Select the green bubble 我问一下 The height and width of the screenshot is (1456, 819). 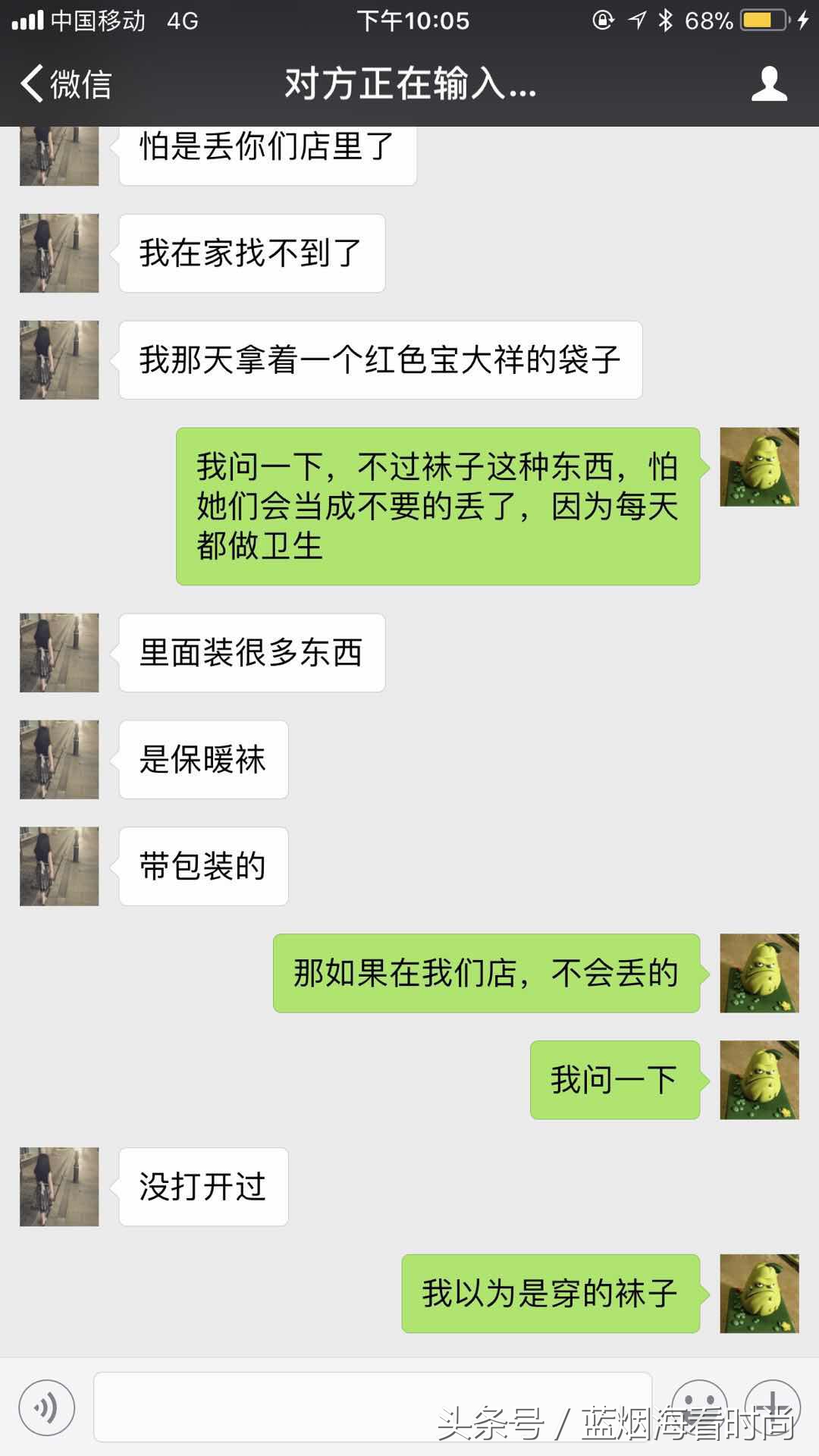613,1080
